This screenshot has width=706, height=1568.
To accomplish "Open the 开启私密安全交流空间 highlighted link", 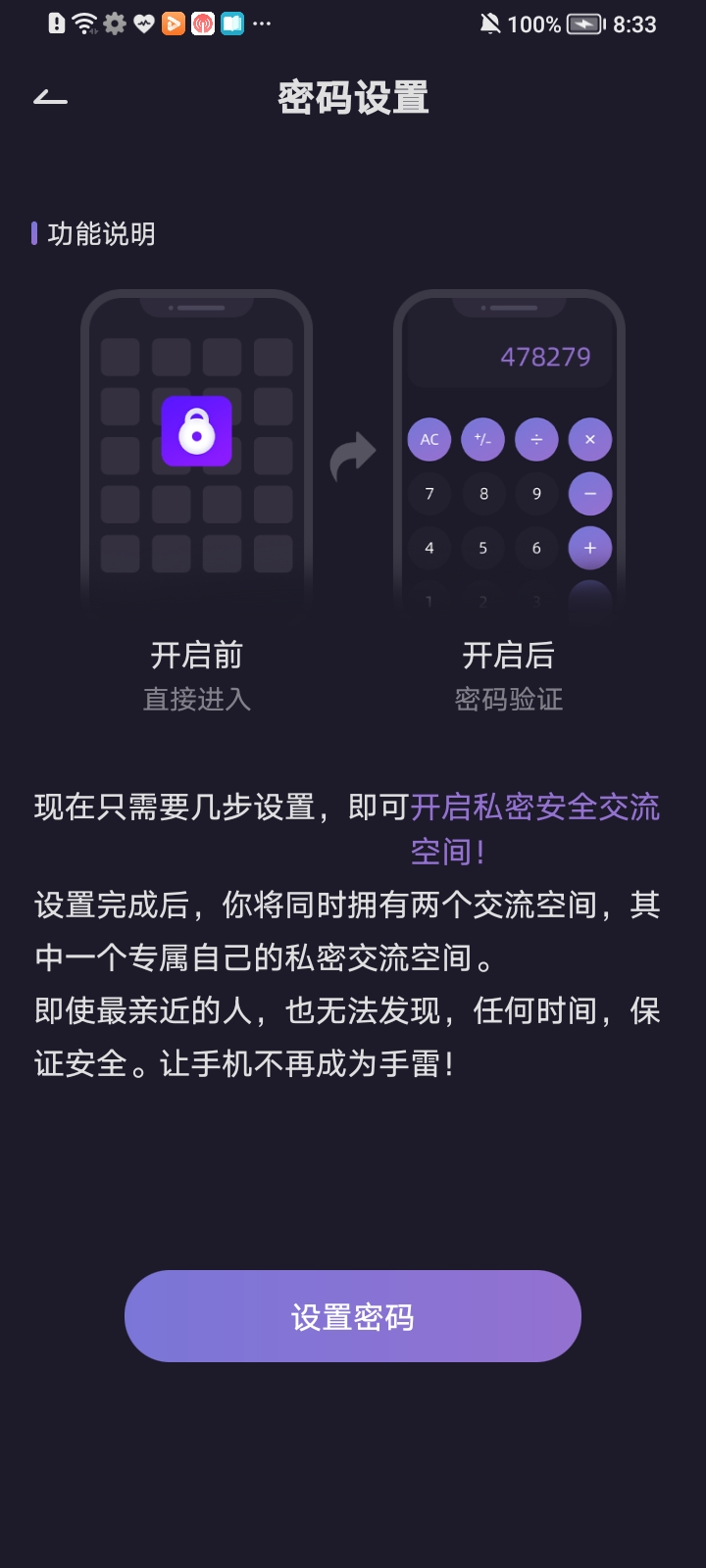I will pyautogui.click(x=537, y=808).
